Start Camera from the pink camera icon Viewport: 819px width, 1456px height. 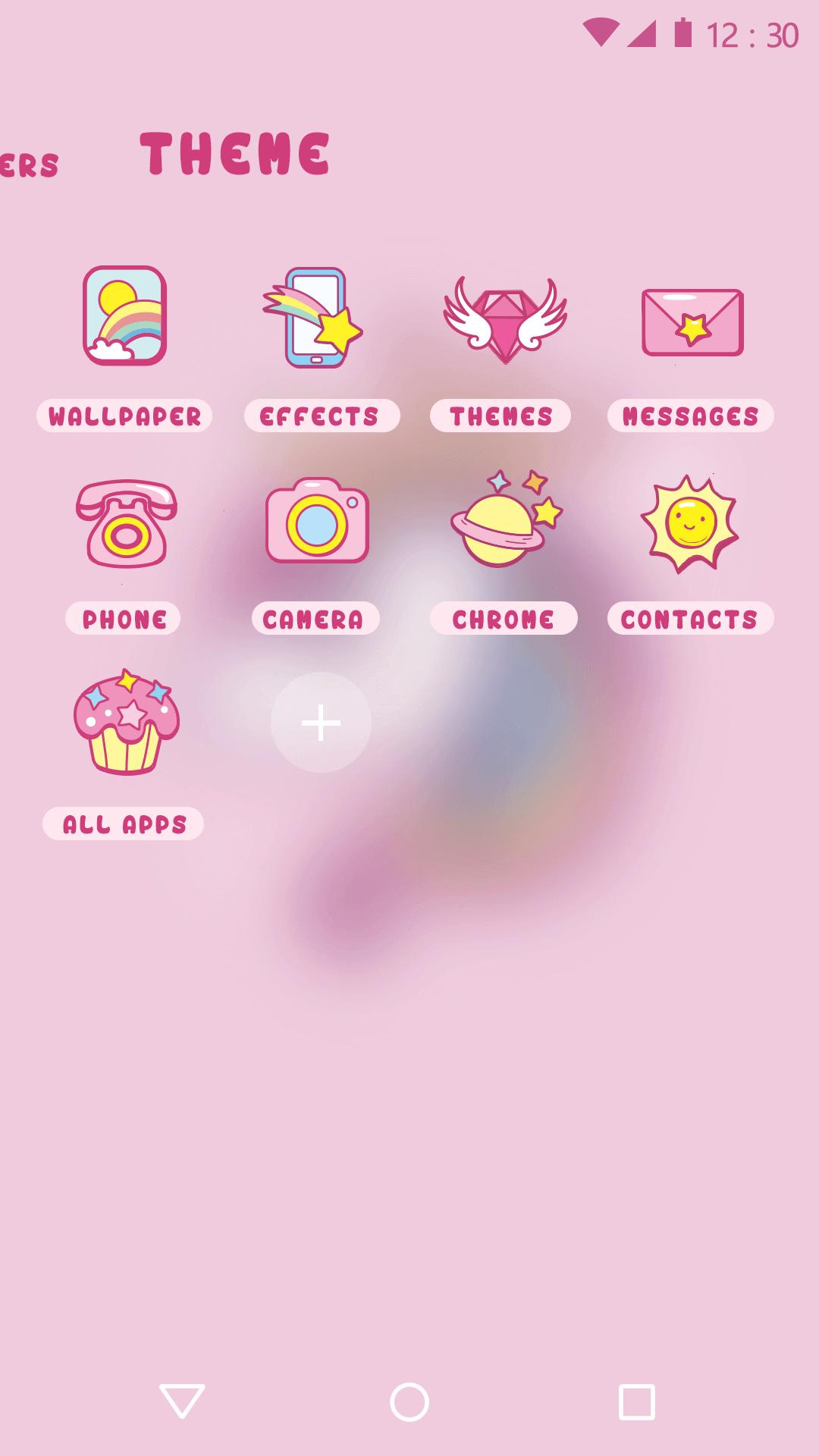[317, 523]
